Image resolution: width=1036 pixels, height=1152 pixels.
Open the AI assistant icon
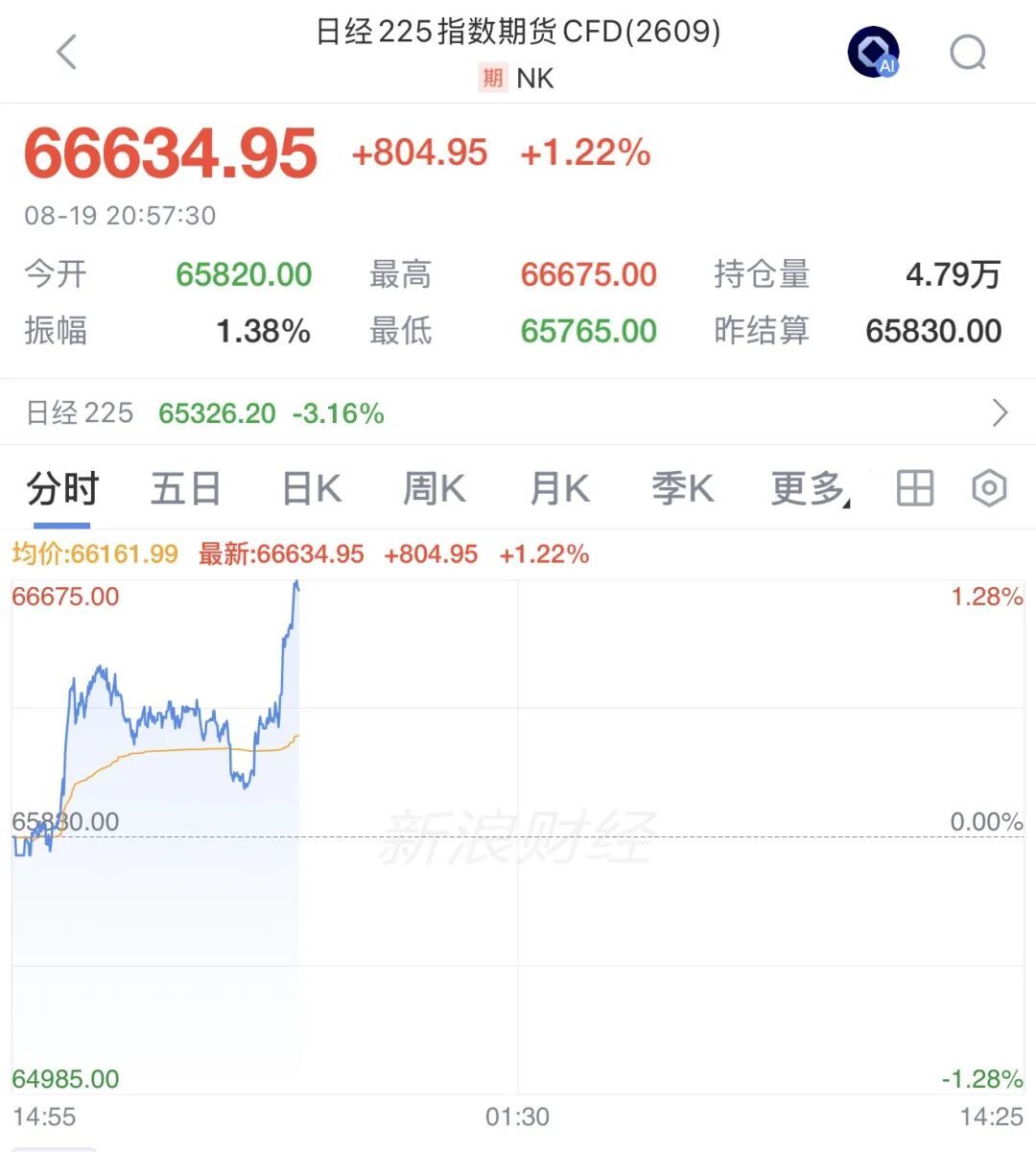click(x=873, y=52)
